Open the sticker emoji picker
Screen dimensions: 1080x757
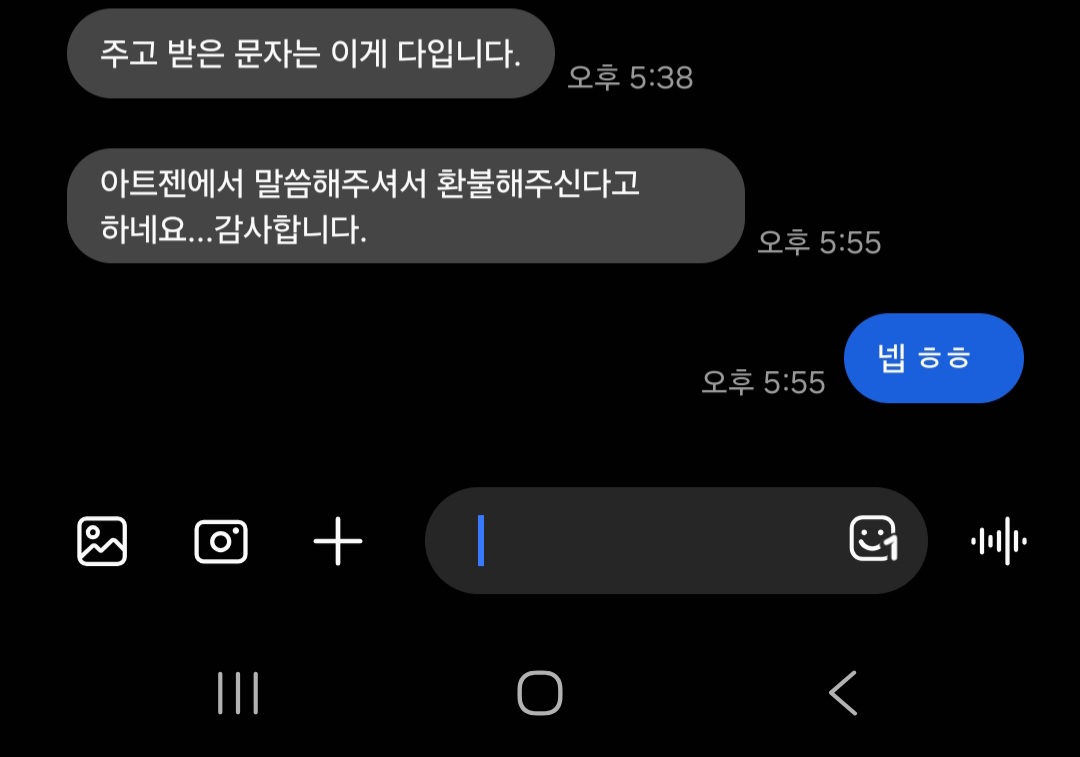pyautogui.click(x=873, y=541)
